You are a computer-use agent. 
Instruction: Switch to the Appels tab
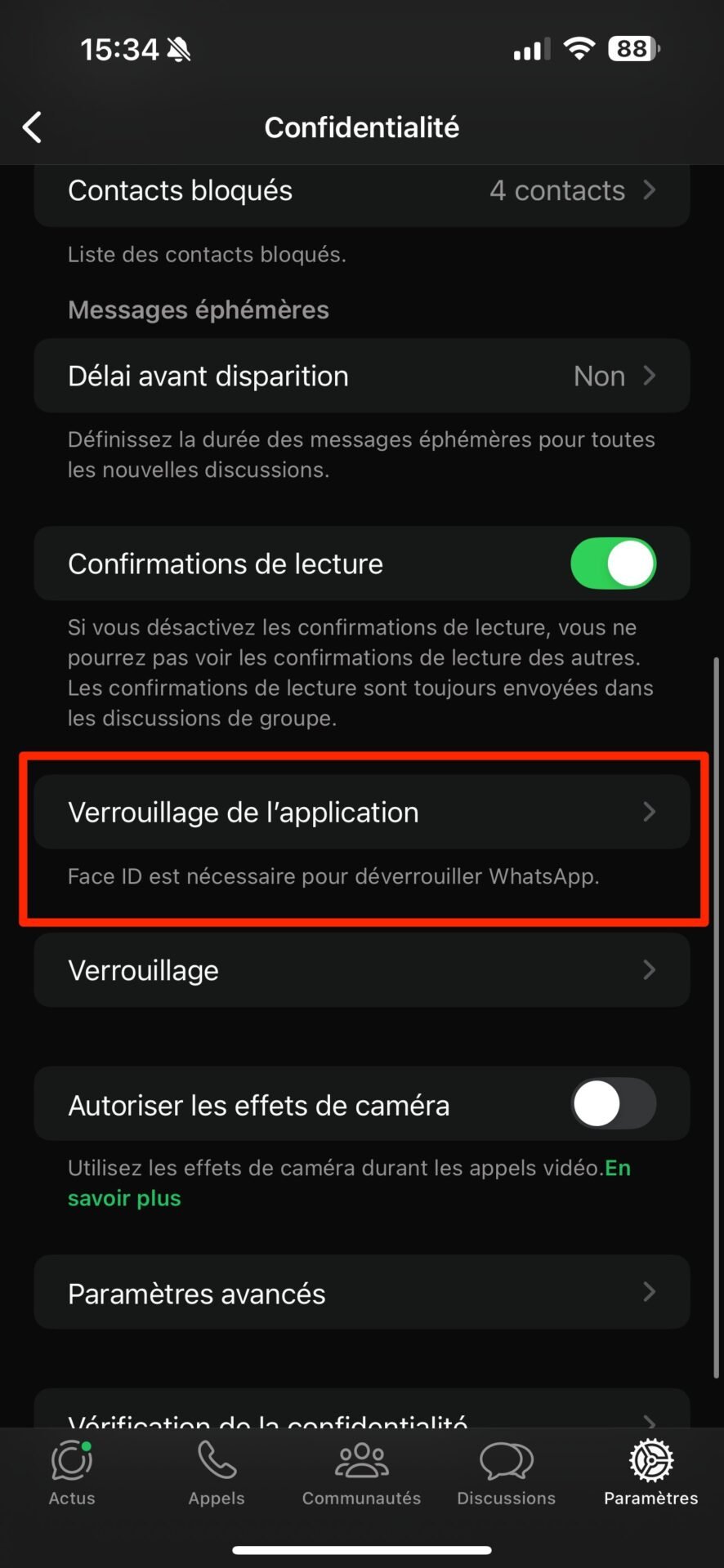point(217,1472)
